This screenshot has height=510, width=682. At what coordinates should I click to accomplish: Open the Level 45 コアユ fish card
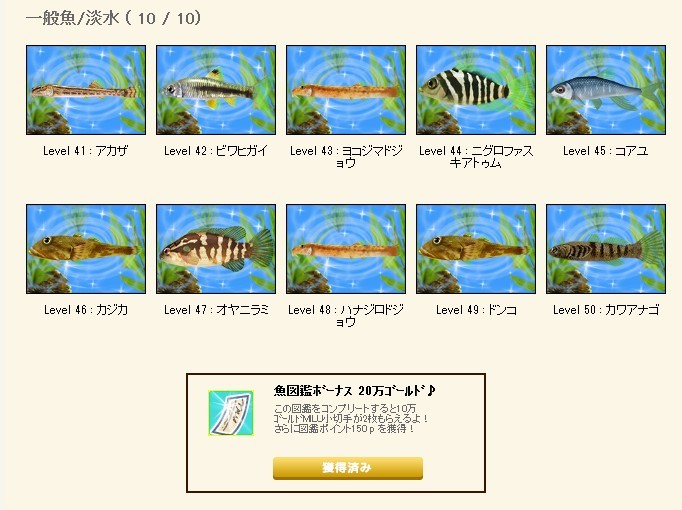tap(606, 89)
